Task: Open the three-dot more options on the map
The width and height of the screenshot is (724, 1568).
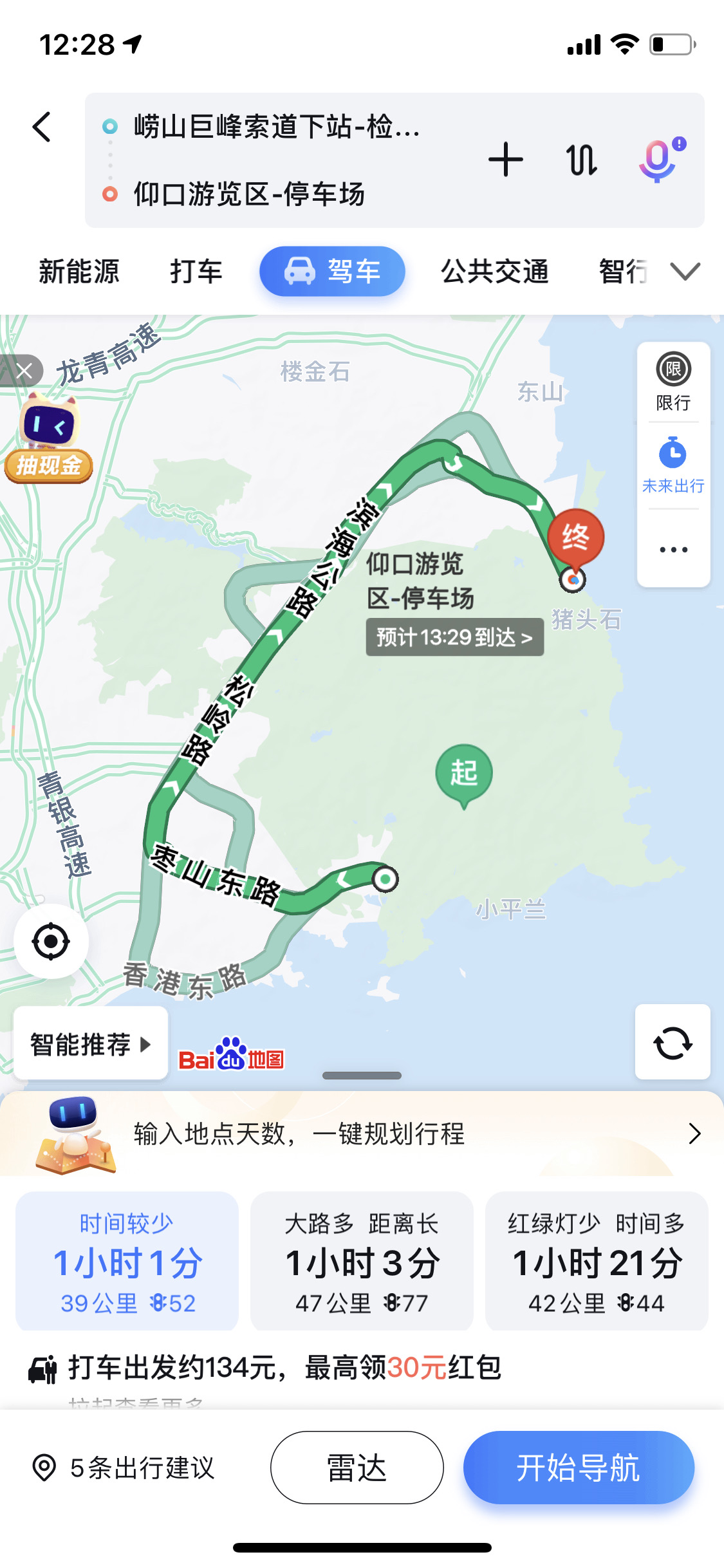Action: tap(673, 550)
